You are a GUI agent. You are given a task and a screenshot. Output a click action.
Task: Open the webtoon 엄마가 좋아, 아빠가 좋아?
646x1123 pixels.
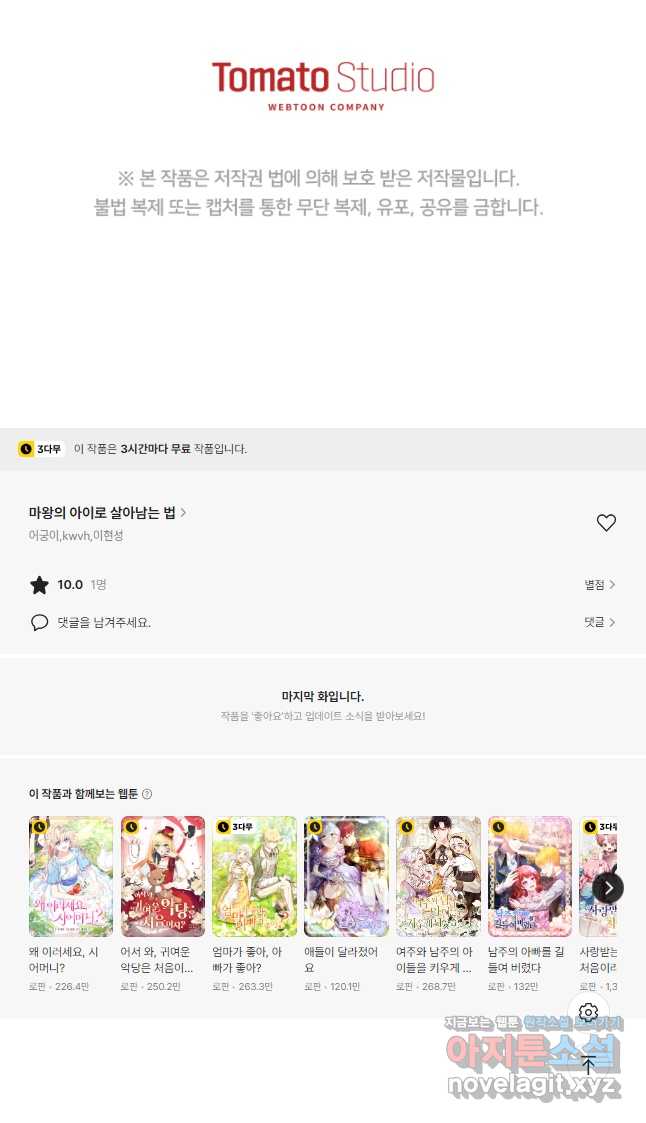pos(254,904)
